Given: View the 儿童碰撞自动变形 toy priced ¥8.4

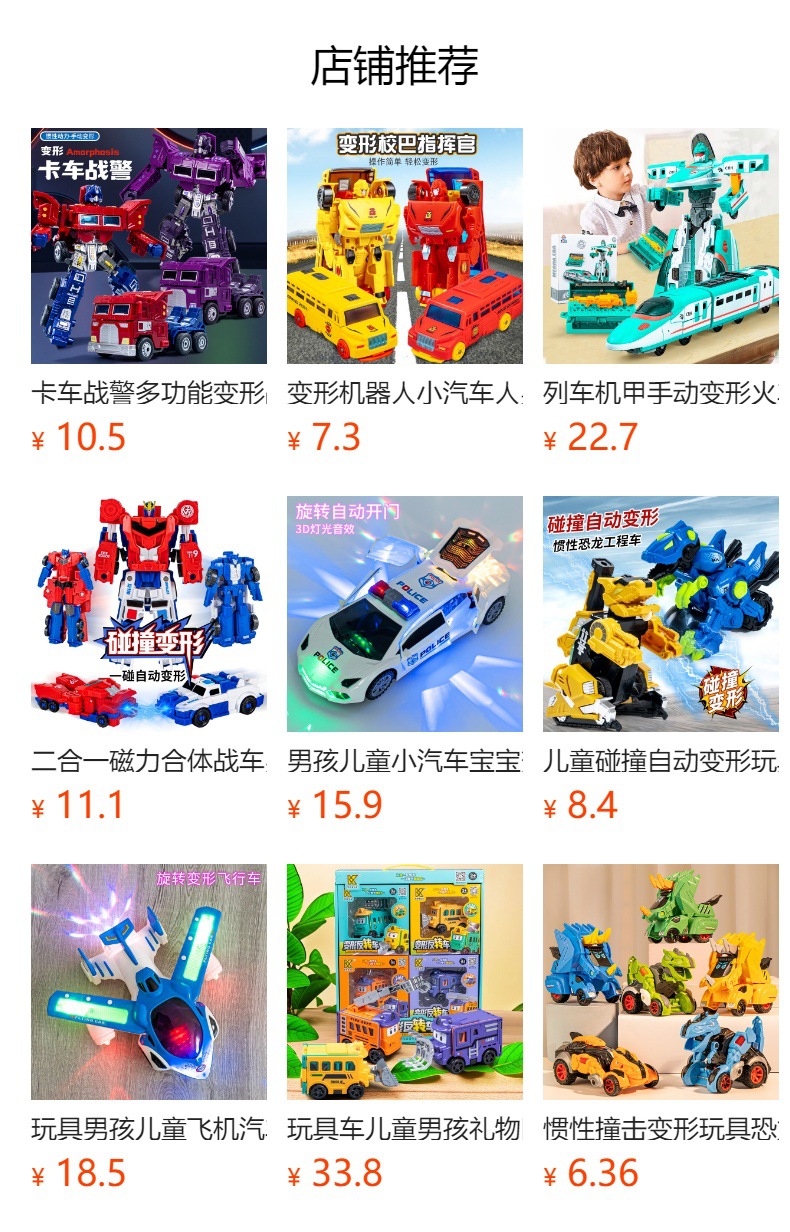Looking at the screenshot, I should coord(661,614).
